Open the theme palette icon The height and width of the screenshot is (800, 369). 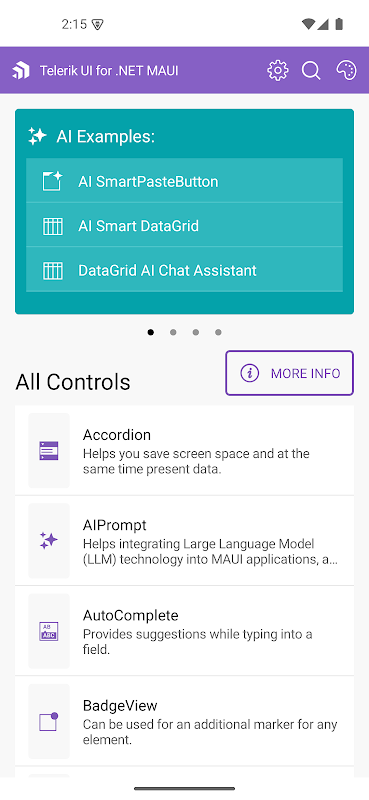tap(347, 70)
